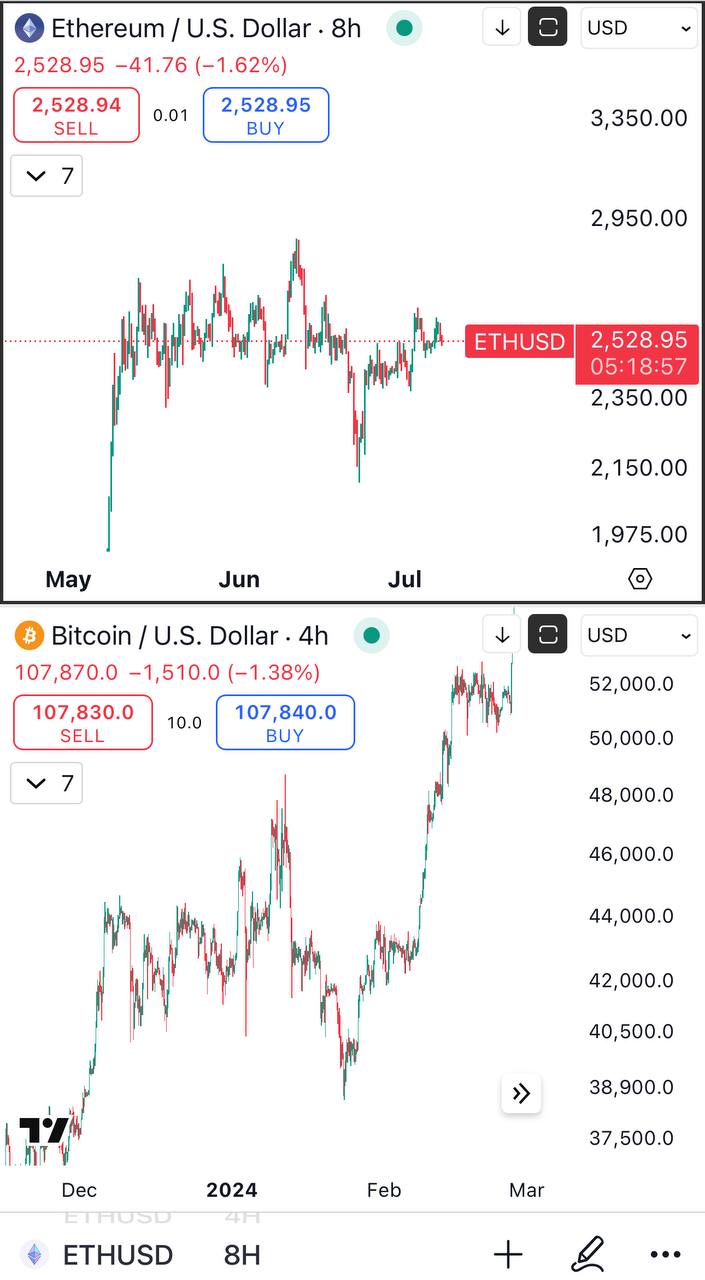
Task: Tap the down arrow on Ethereum chart
Action: pyautogui.click(x=502, y=28)
